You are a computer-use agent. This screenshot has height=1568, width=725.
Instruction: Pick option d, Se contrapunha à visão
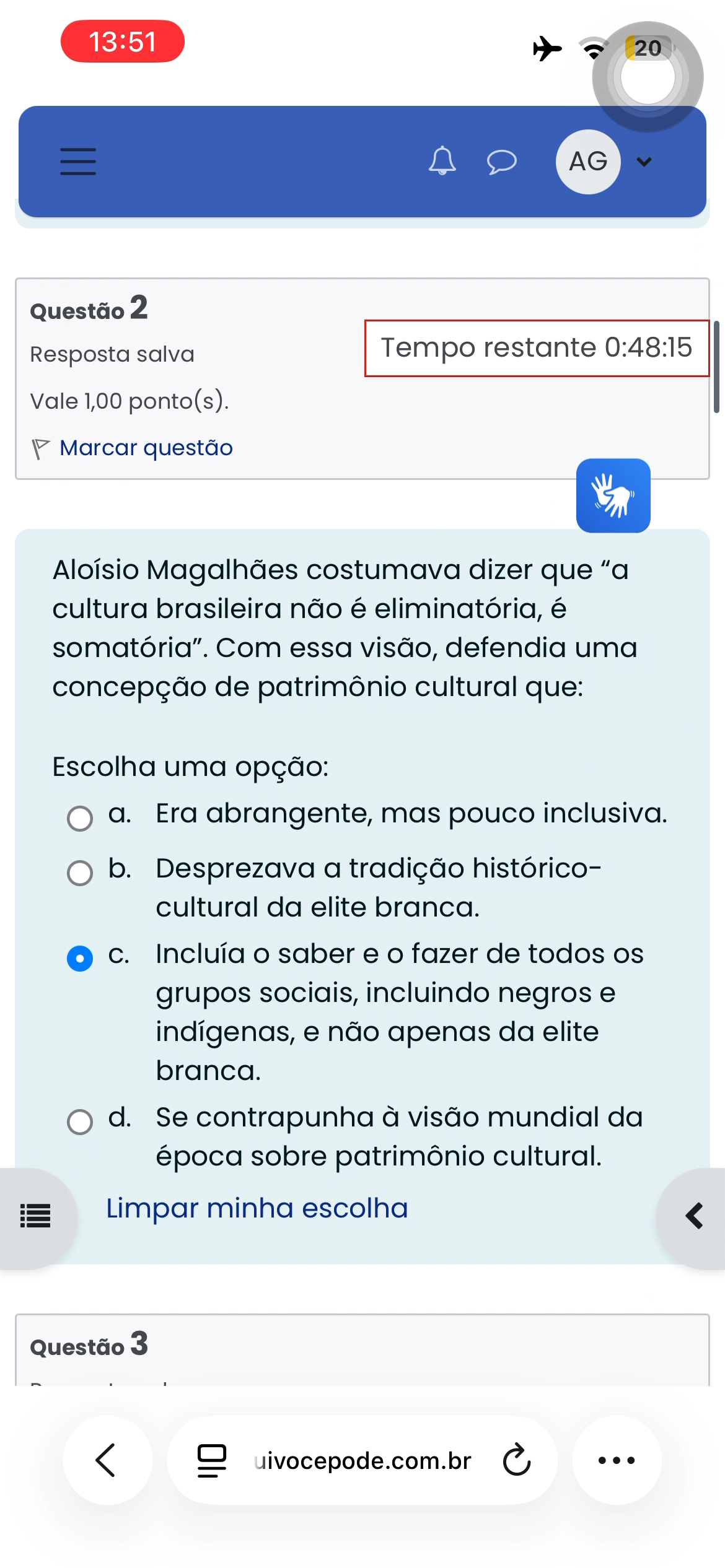pyautogui.click(x=80, y=1122)
